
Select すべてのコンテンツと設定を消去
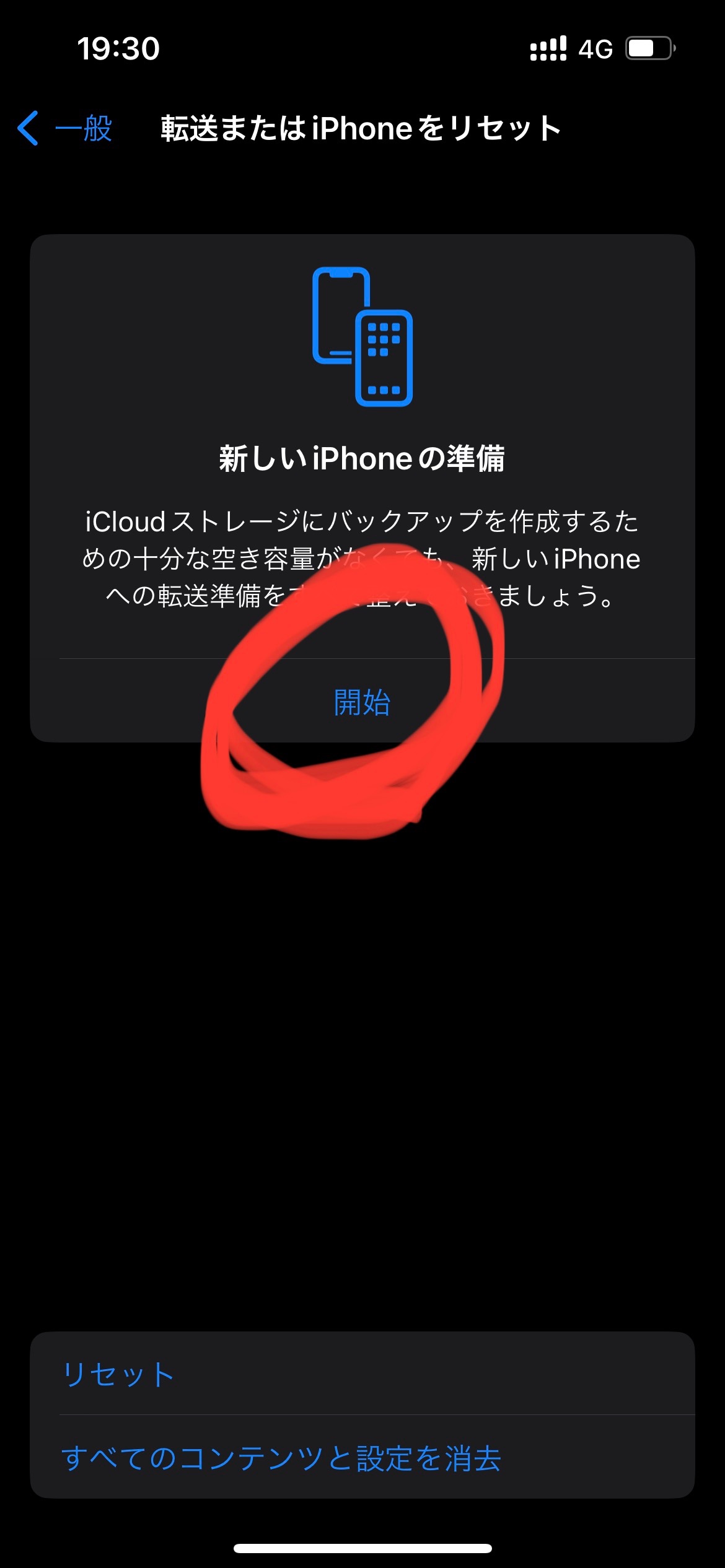(281, 1458)
